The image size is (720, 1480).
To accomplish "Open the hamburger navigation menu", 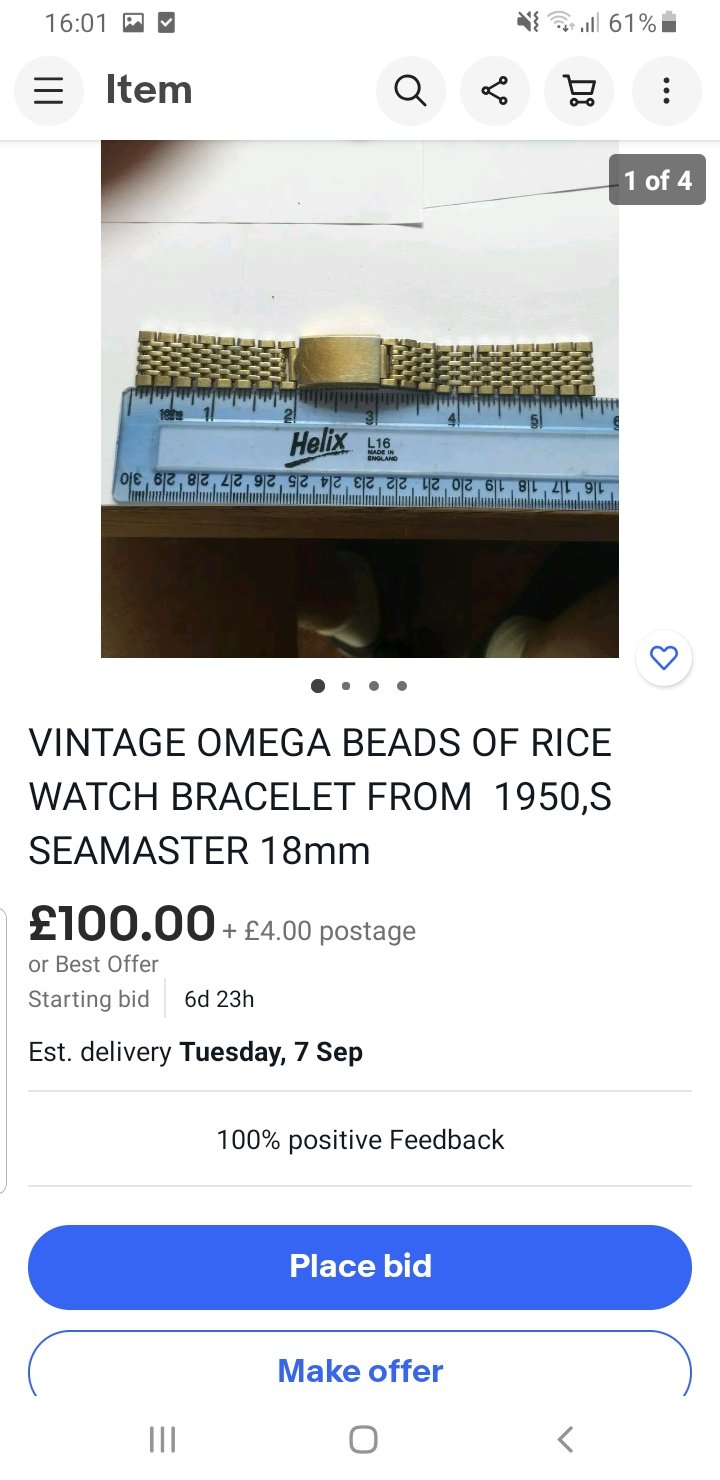I will tap(48, 91).
